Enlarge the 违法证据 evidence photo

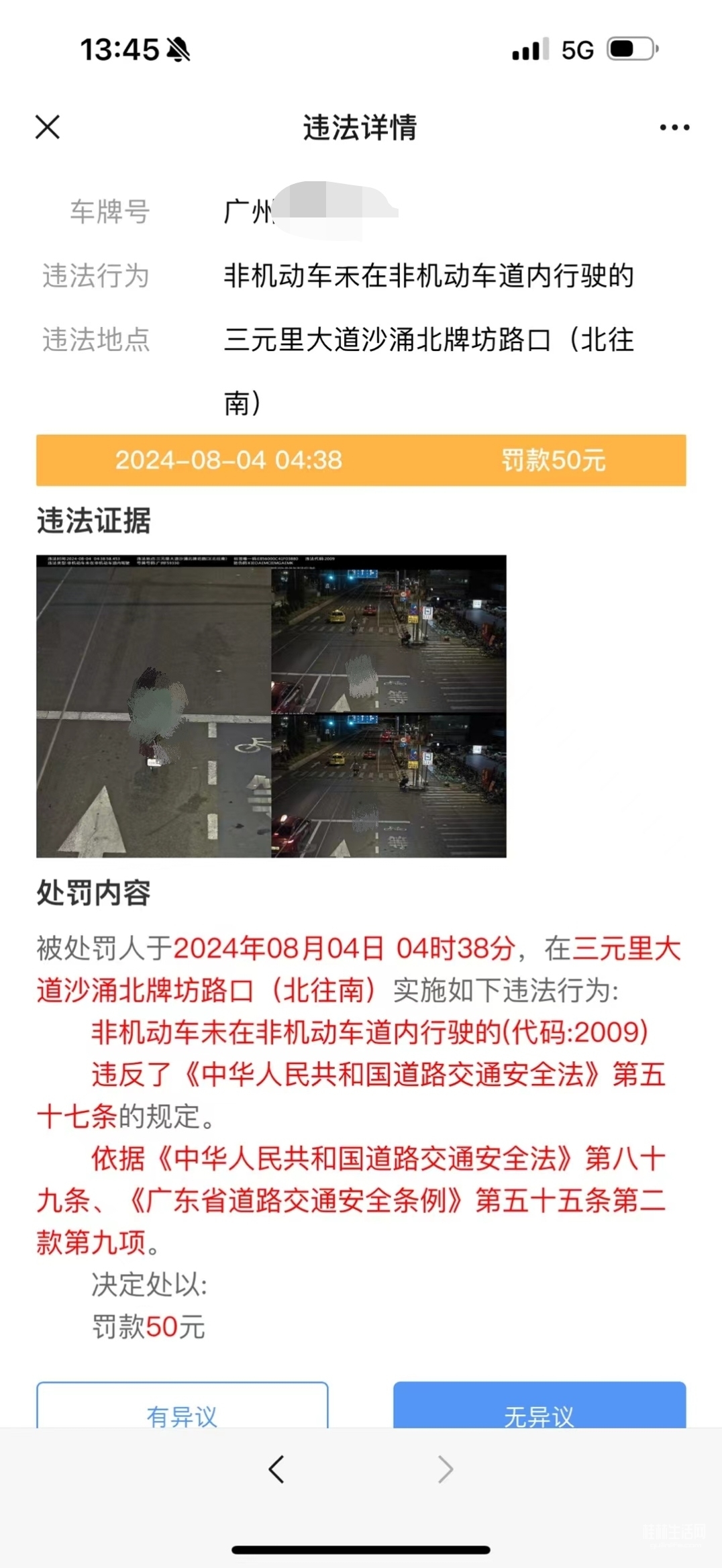pyautogui.click(x=271, y=706)
